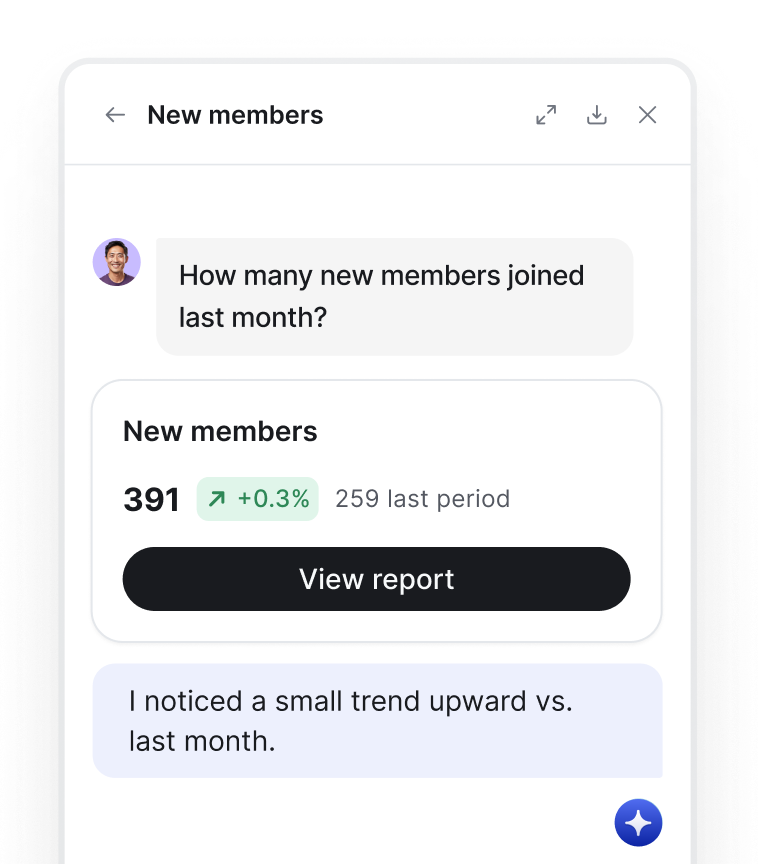Download the New members report

pyautogui.click(x=597, y=115)
